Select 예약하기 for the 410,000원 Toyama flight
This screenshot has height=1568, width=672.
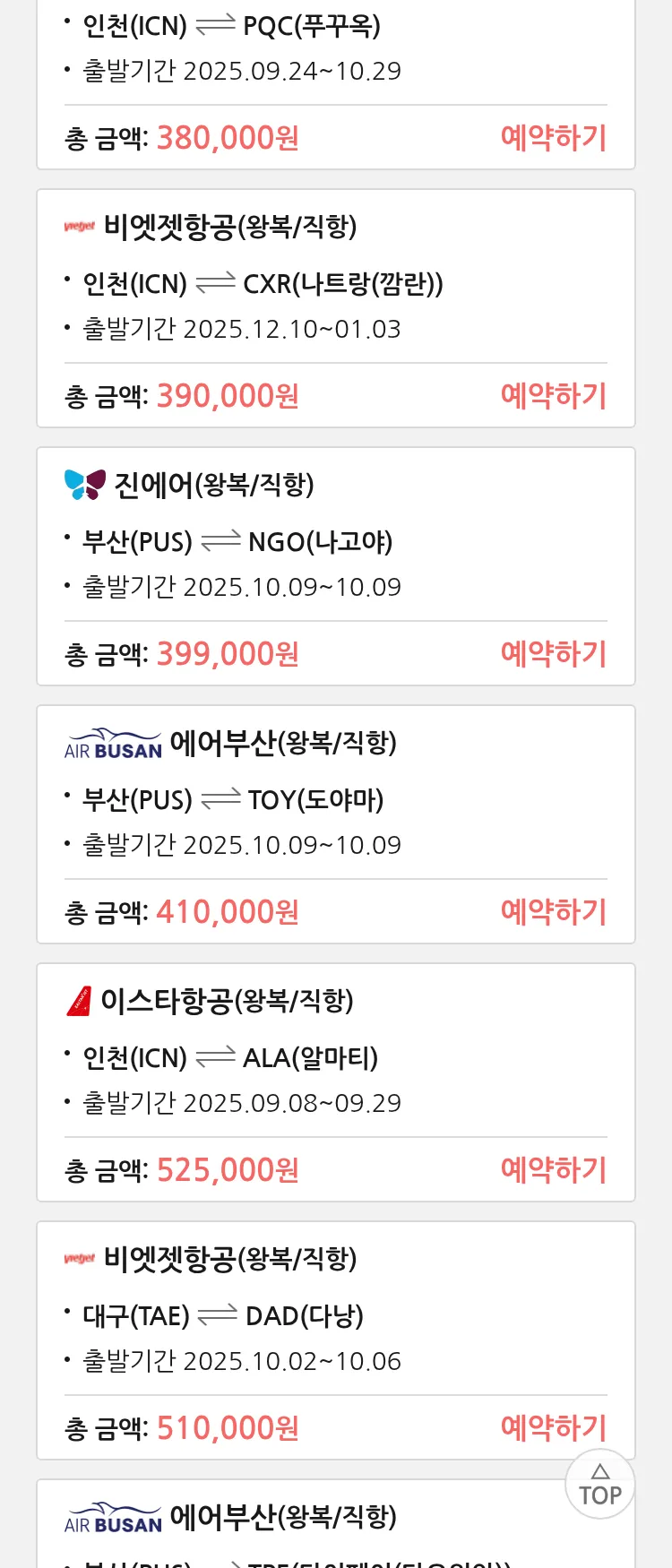553,912
